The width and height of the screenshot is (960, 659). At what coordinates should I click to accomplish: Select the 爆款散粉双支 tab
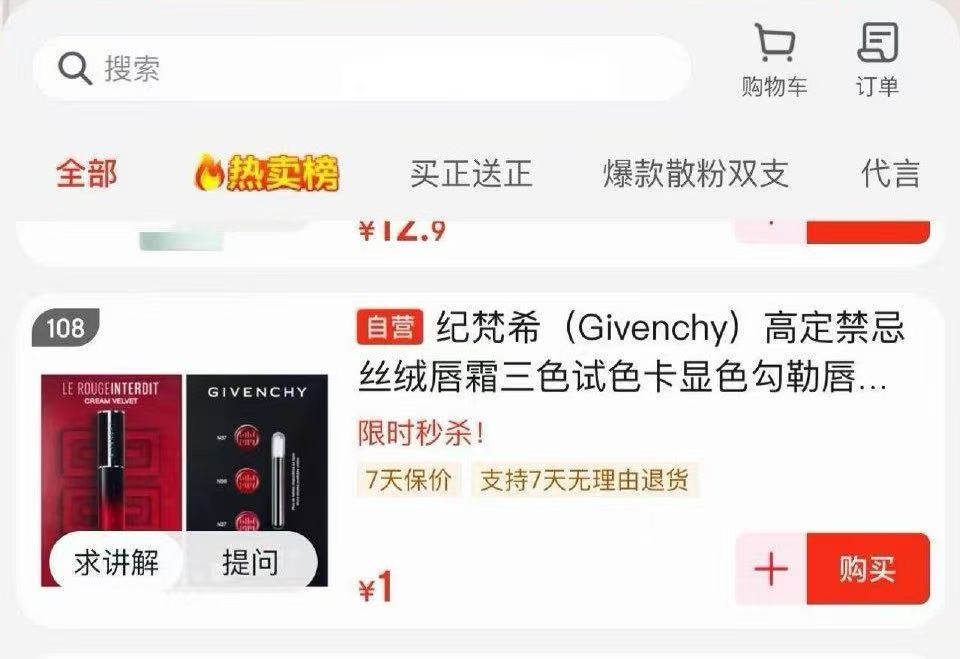click(x=695, y=174)
